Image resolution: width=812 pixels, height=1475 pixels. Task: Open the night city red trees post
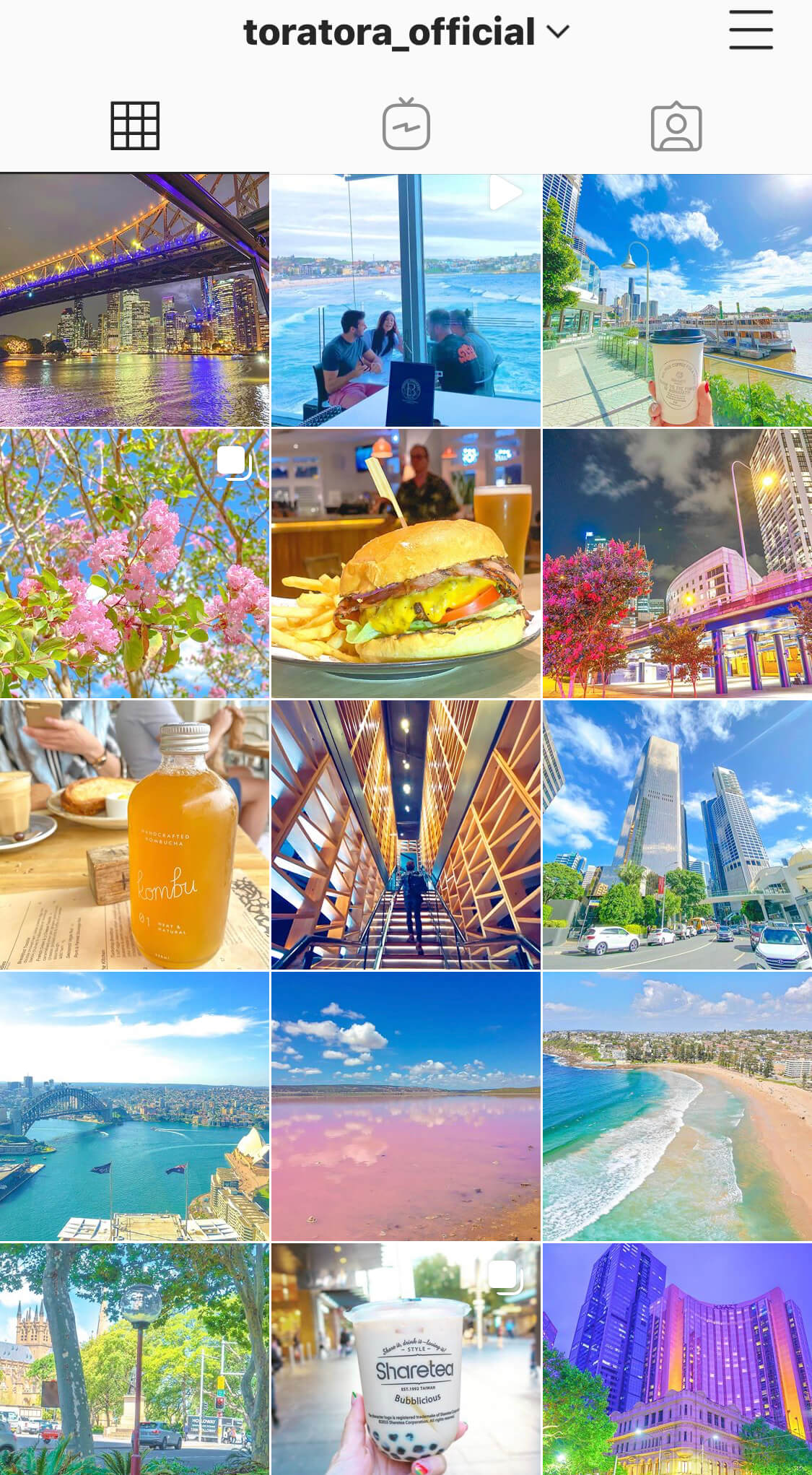(677, 563)
